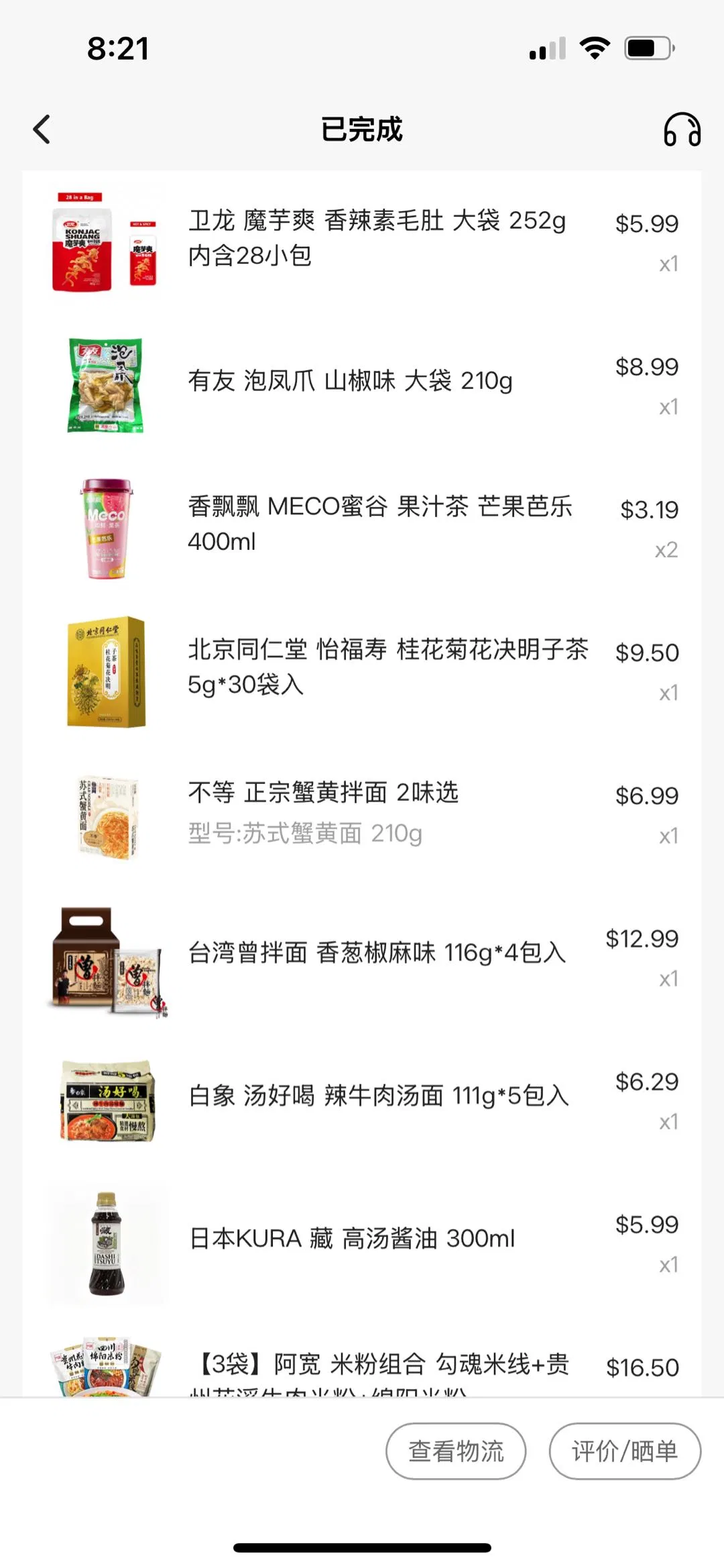Select the 北京同仁堂 桂花菊花决明子茶 item
Screen dimensions: 724x1568
coord(387,667)
